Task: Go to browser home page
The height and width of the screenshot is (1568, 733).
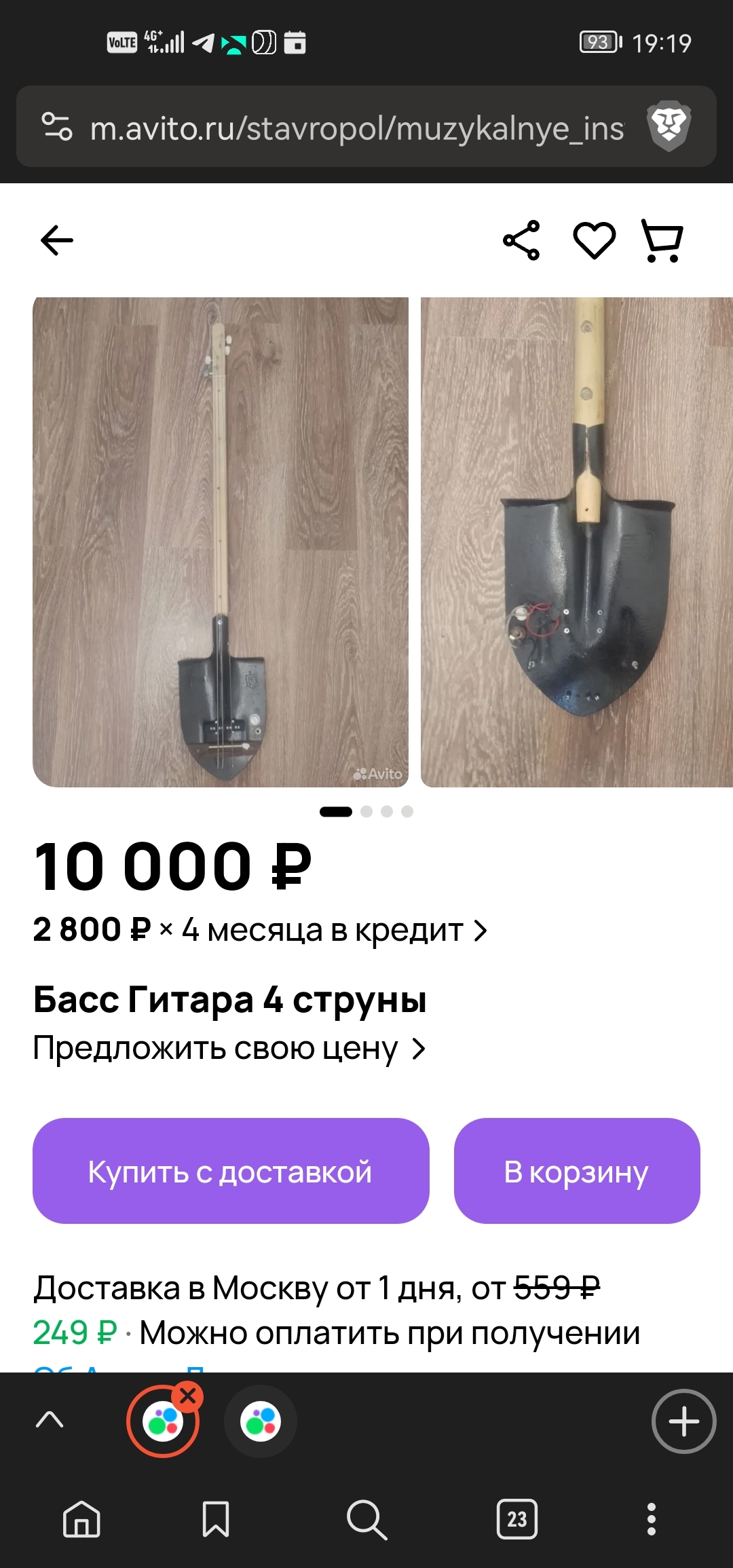Action: [x=81, y=1519]
